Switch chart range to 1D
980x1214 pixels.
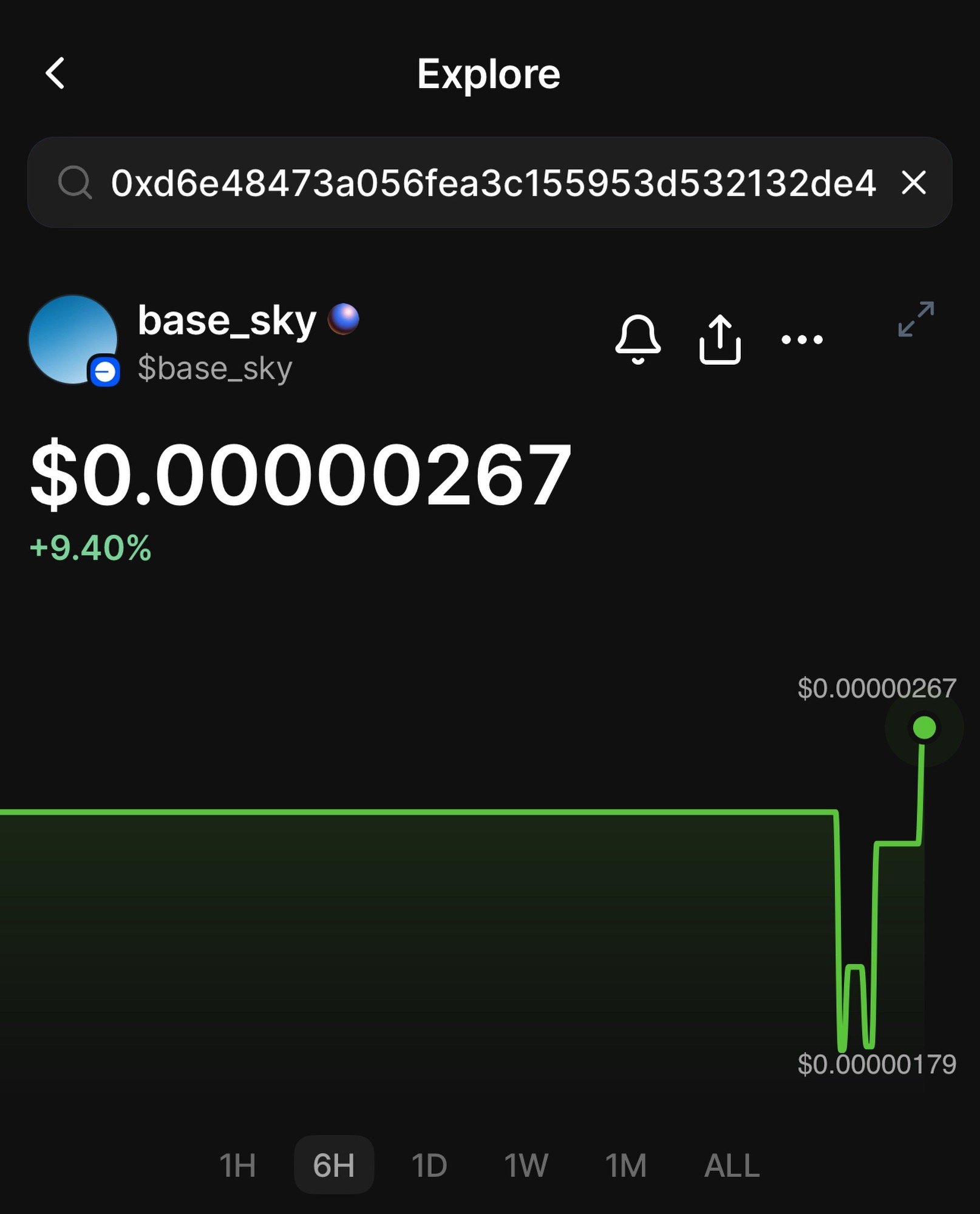click(429, 1165)
